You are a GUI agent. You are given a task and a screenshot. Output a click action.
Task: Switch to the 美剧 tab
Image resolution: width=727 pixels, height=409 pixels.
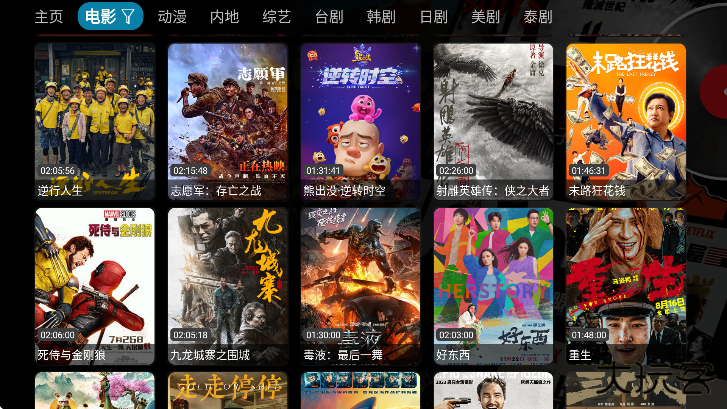[x=485, y=17]
